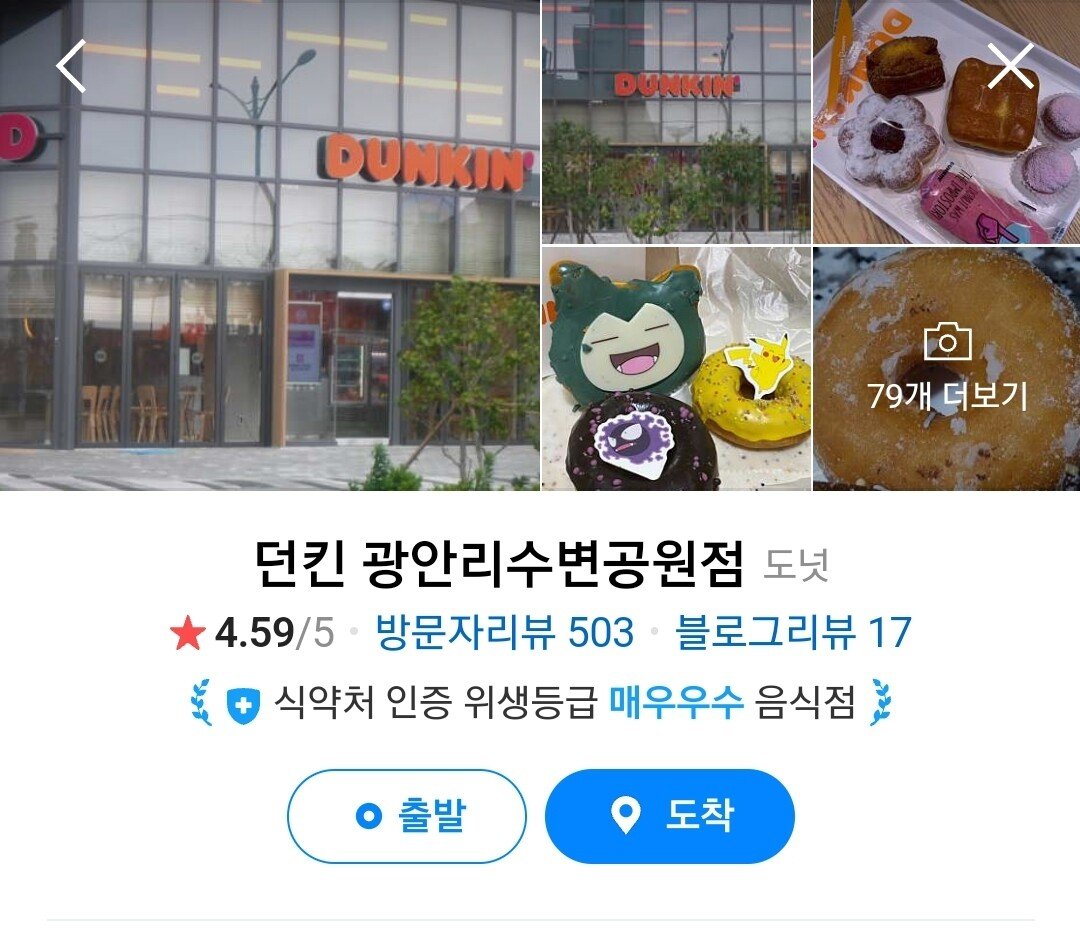Open 블로그리뷰 17 blog reviews

coord(793,633)
